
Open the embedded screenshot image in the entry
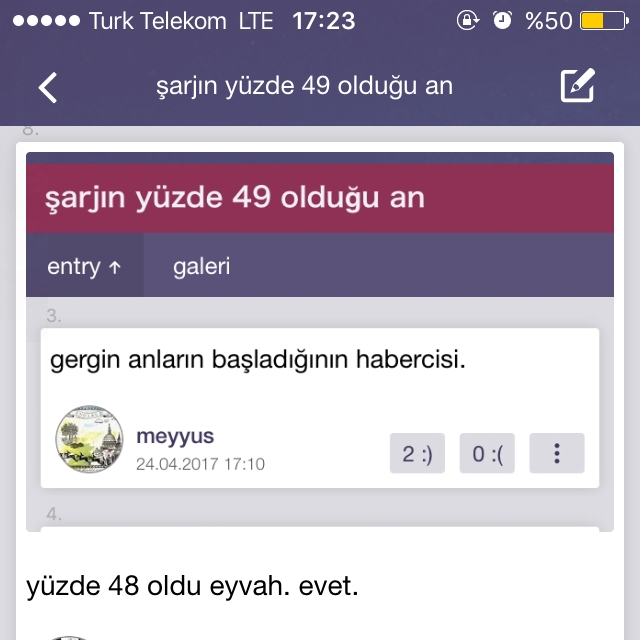coord(320,340)
